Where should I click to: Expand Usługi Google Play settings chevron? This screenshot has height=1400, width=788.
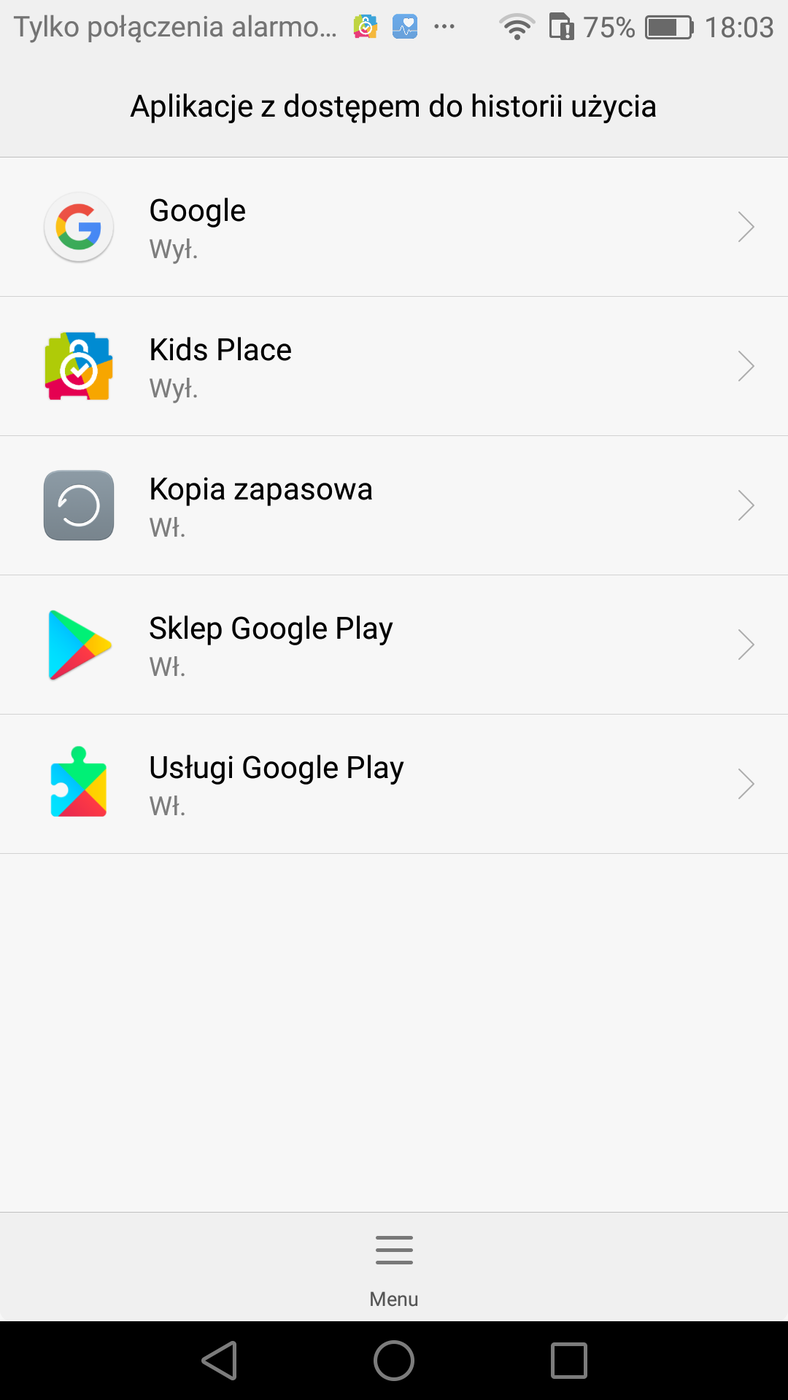click(746, 783)
